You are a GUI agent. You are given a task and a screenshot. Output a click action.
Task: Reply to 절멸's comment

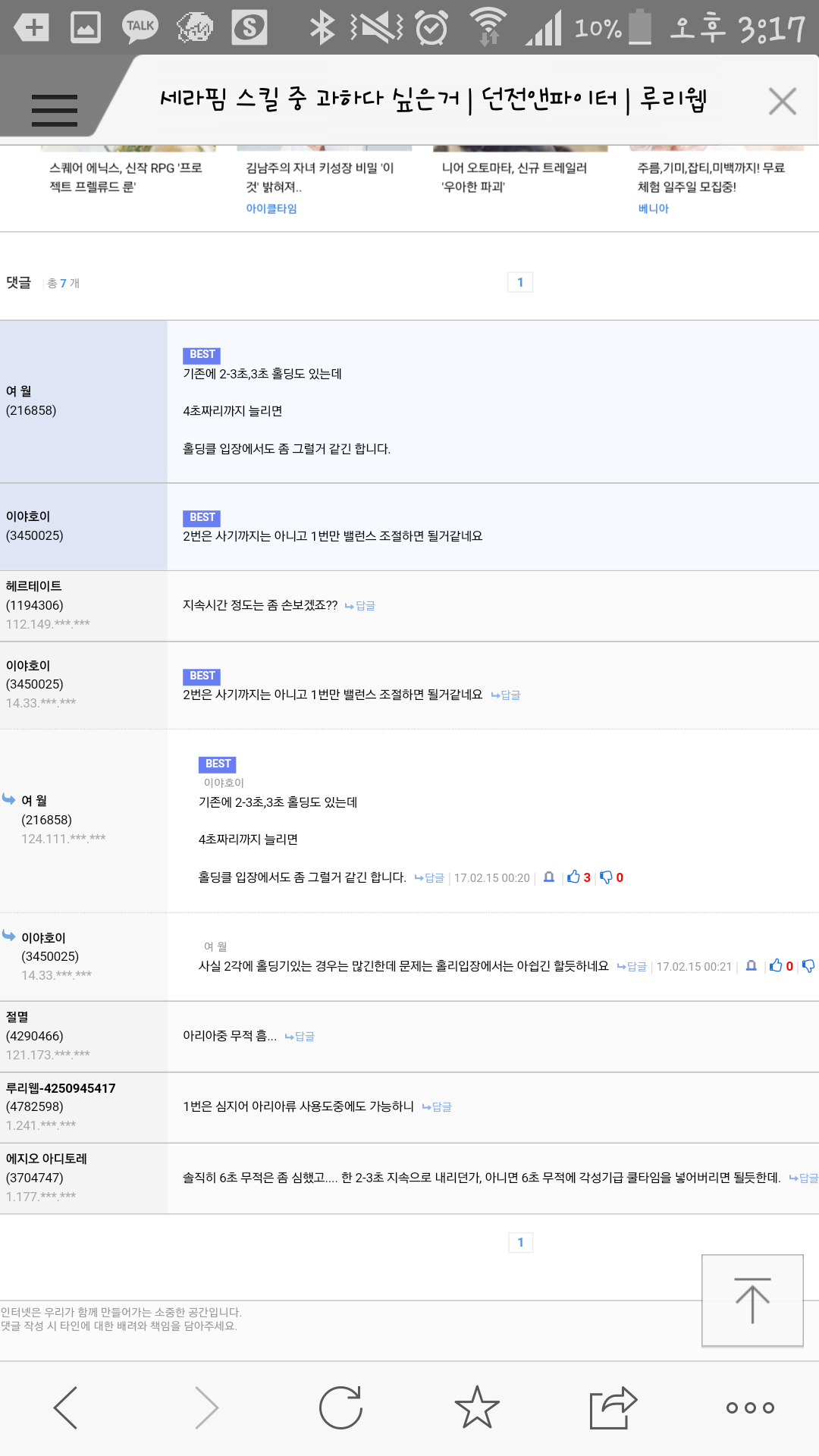pos(300,1037)
